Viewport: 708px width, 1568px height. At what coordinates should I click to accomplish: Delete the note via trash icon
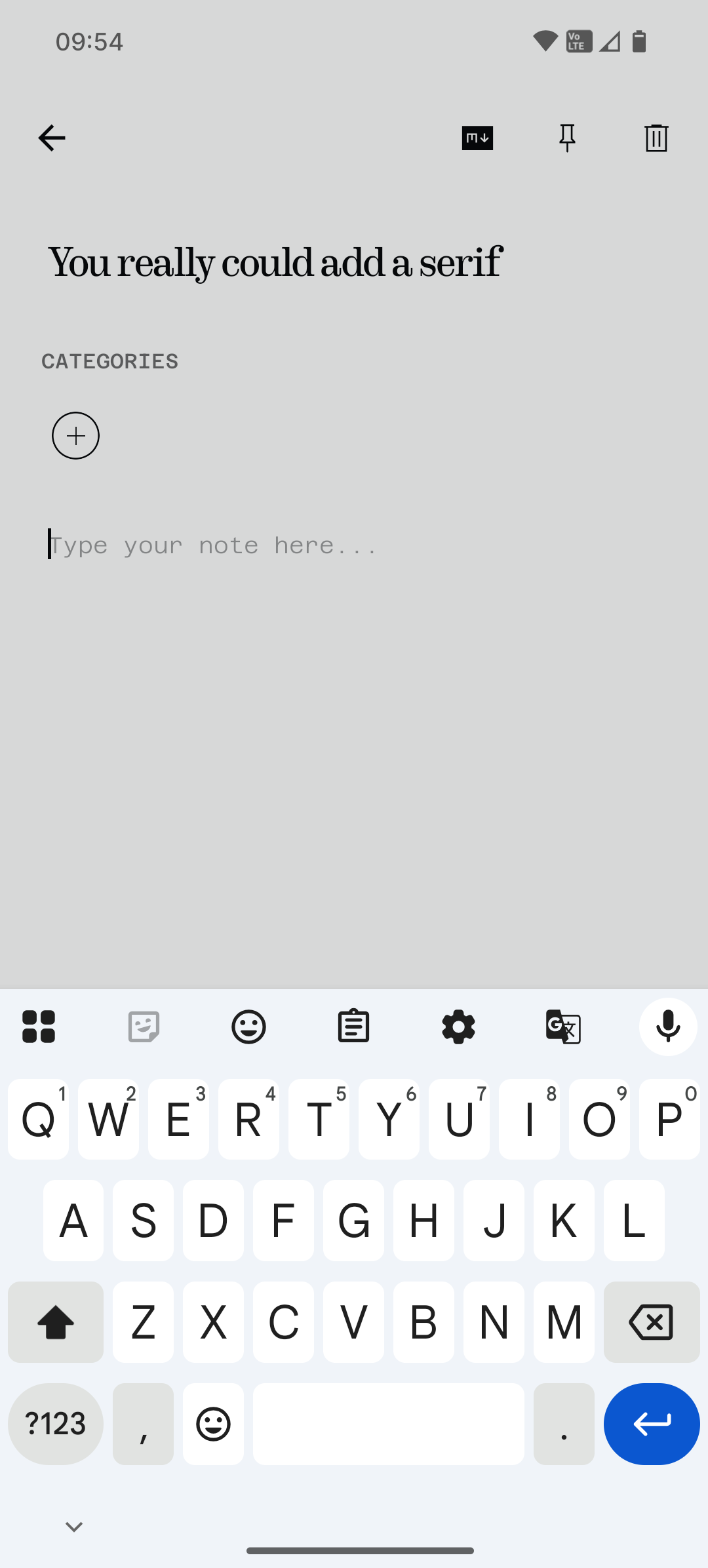coord(655,138)
